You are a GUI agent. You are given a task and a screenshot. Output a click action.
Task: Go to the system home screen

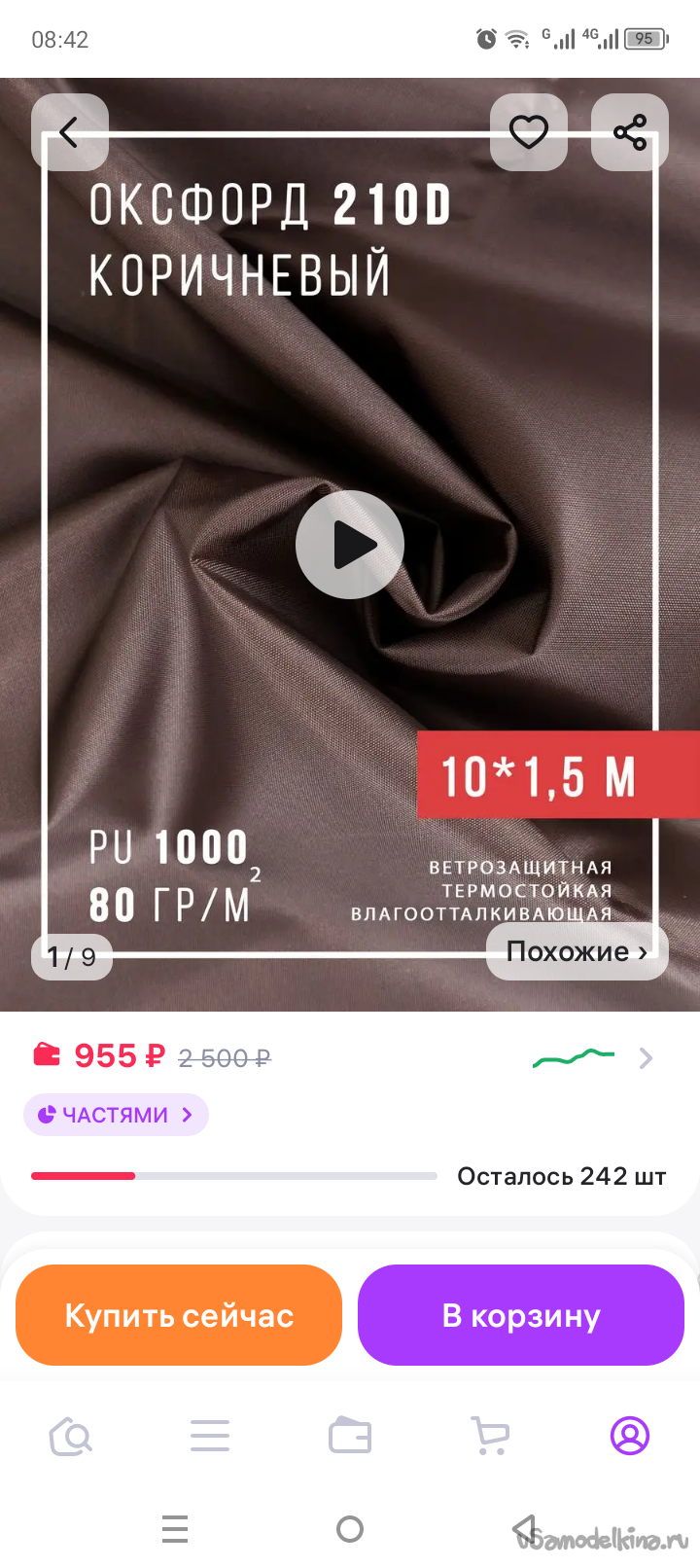point(350,1529)
